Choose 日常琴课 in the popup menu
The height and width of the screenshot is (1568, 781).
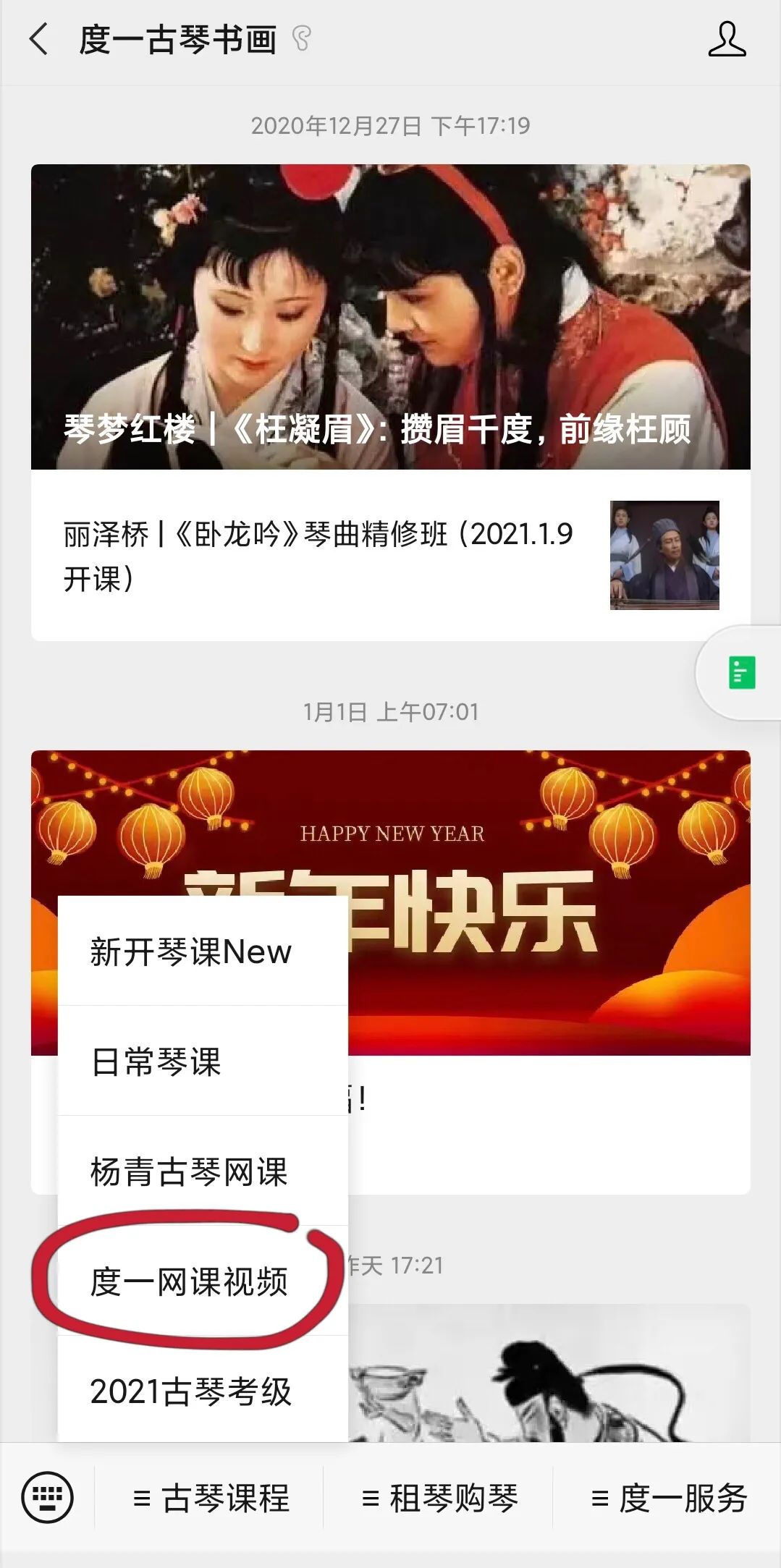203,1061
